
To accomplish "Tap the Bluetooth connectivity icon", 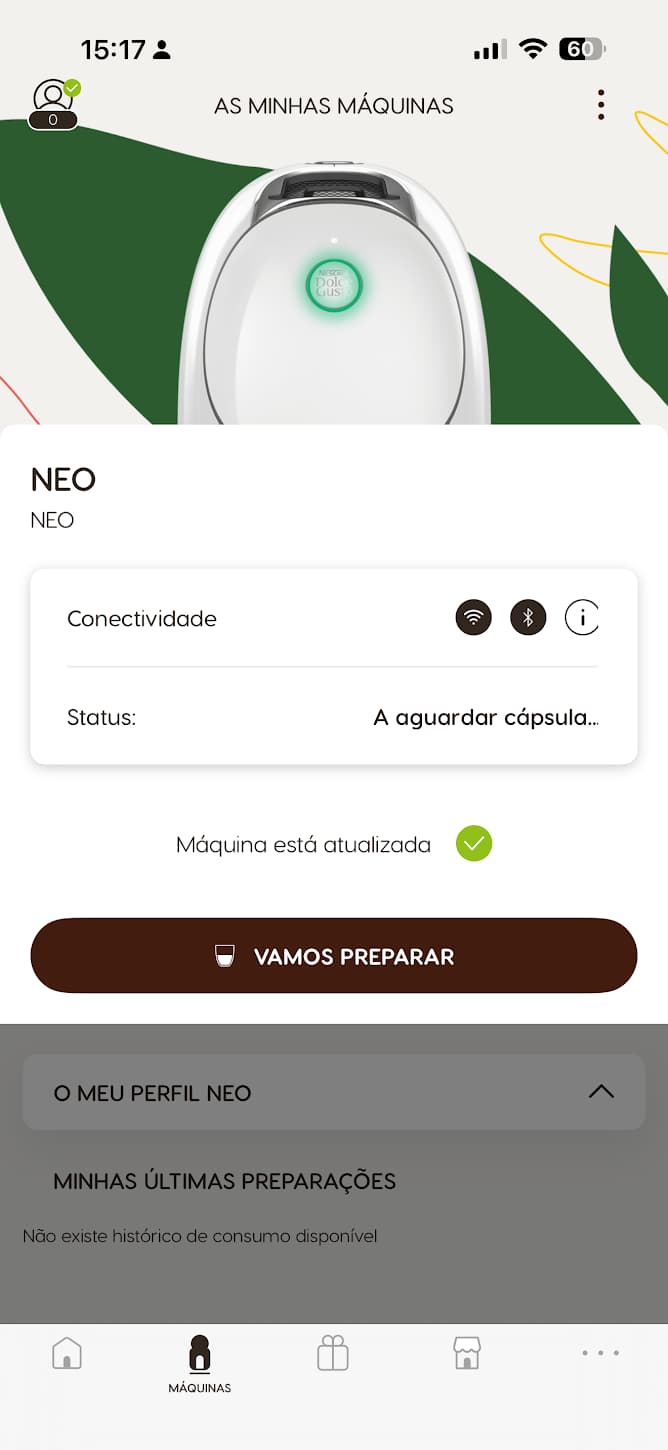I will (529, 618).
